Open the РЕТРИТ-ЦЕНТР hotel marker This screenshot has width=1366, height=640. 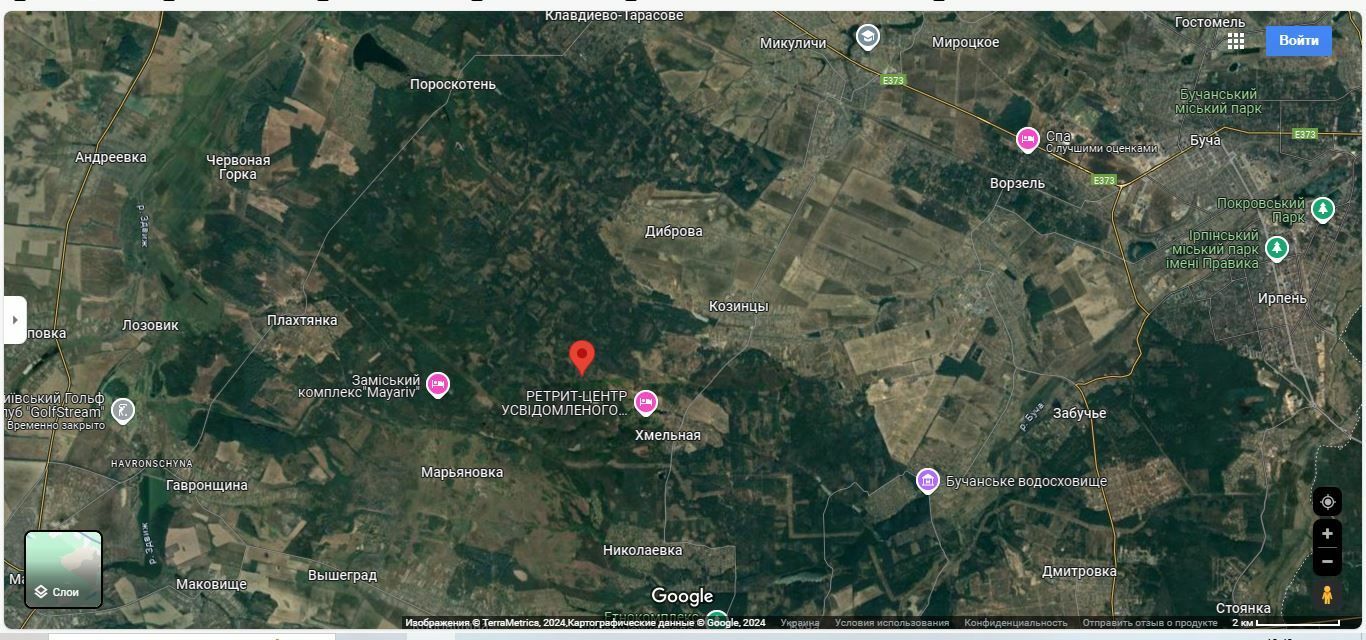click(646, 402)
